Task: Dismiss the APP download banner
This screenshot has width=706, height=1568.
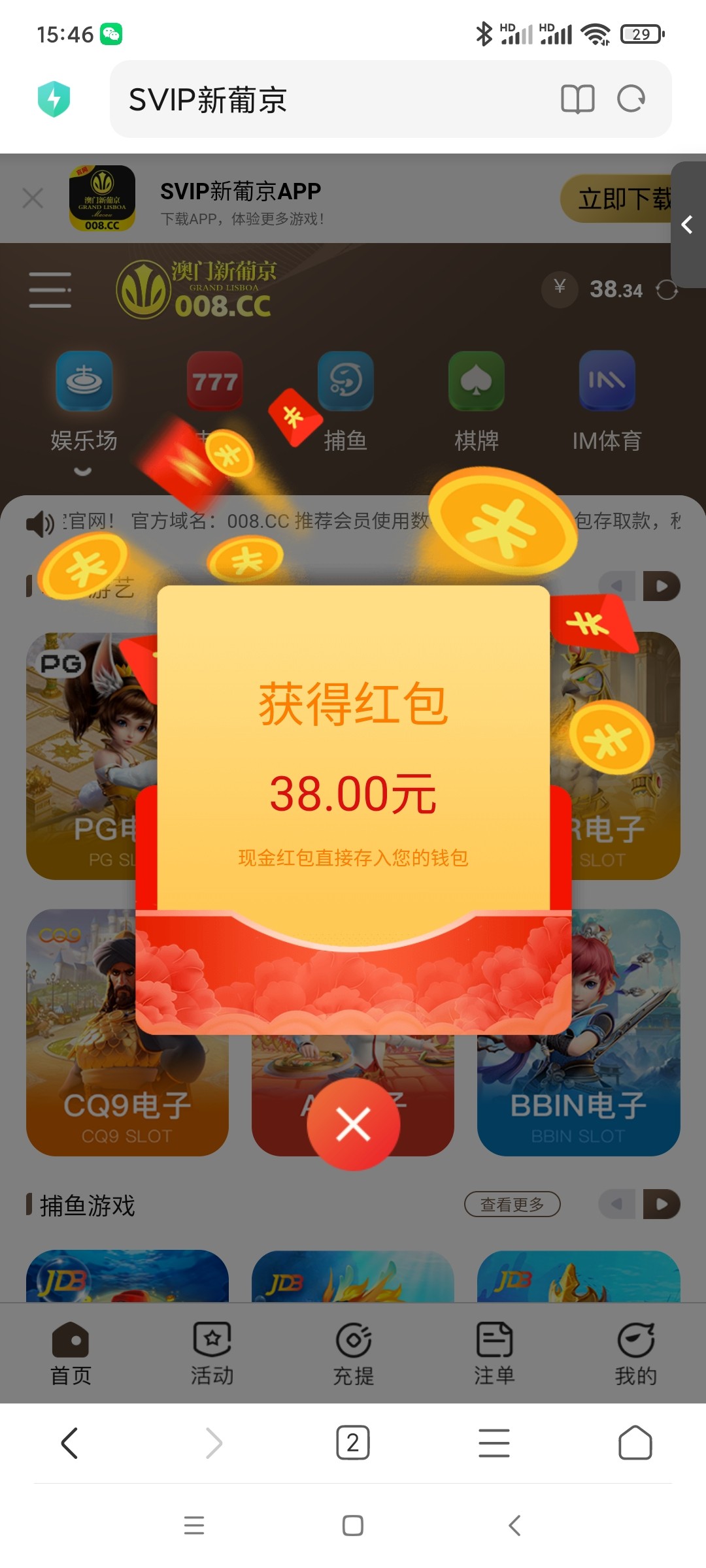Action: [x=33, y=198]
